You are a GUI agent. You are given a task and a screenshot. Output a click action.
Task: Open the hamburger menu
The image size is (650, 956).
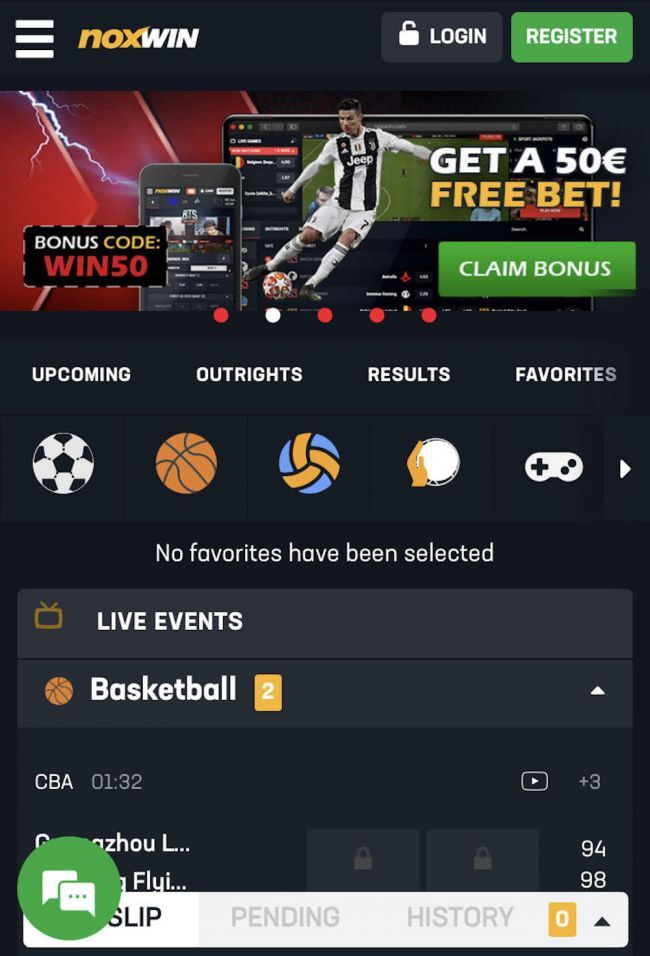tap(35, 38)
